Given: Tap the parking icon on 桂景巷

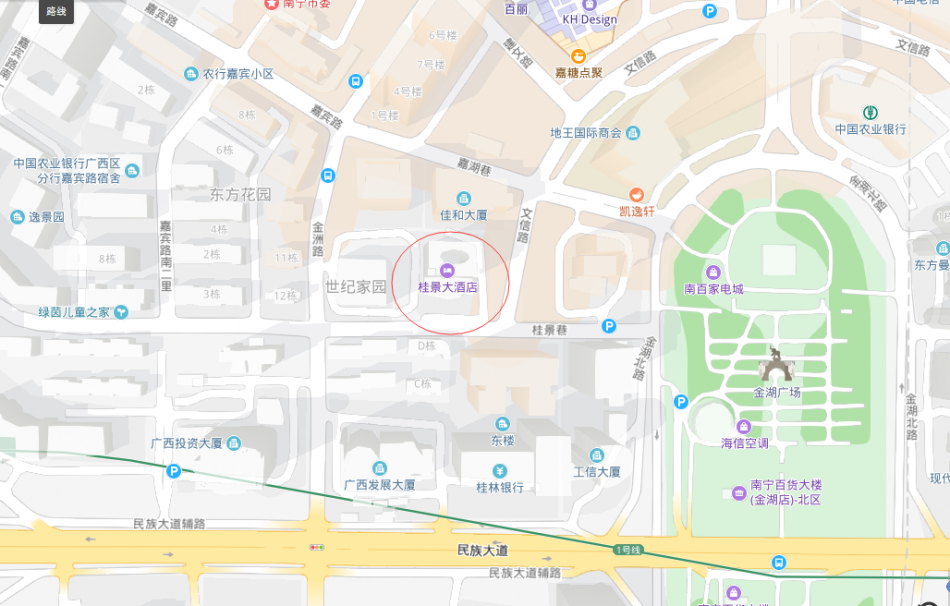Looking at the screenshot, I should point(608,326).
